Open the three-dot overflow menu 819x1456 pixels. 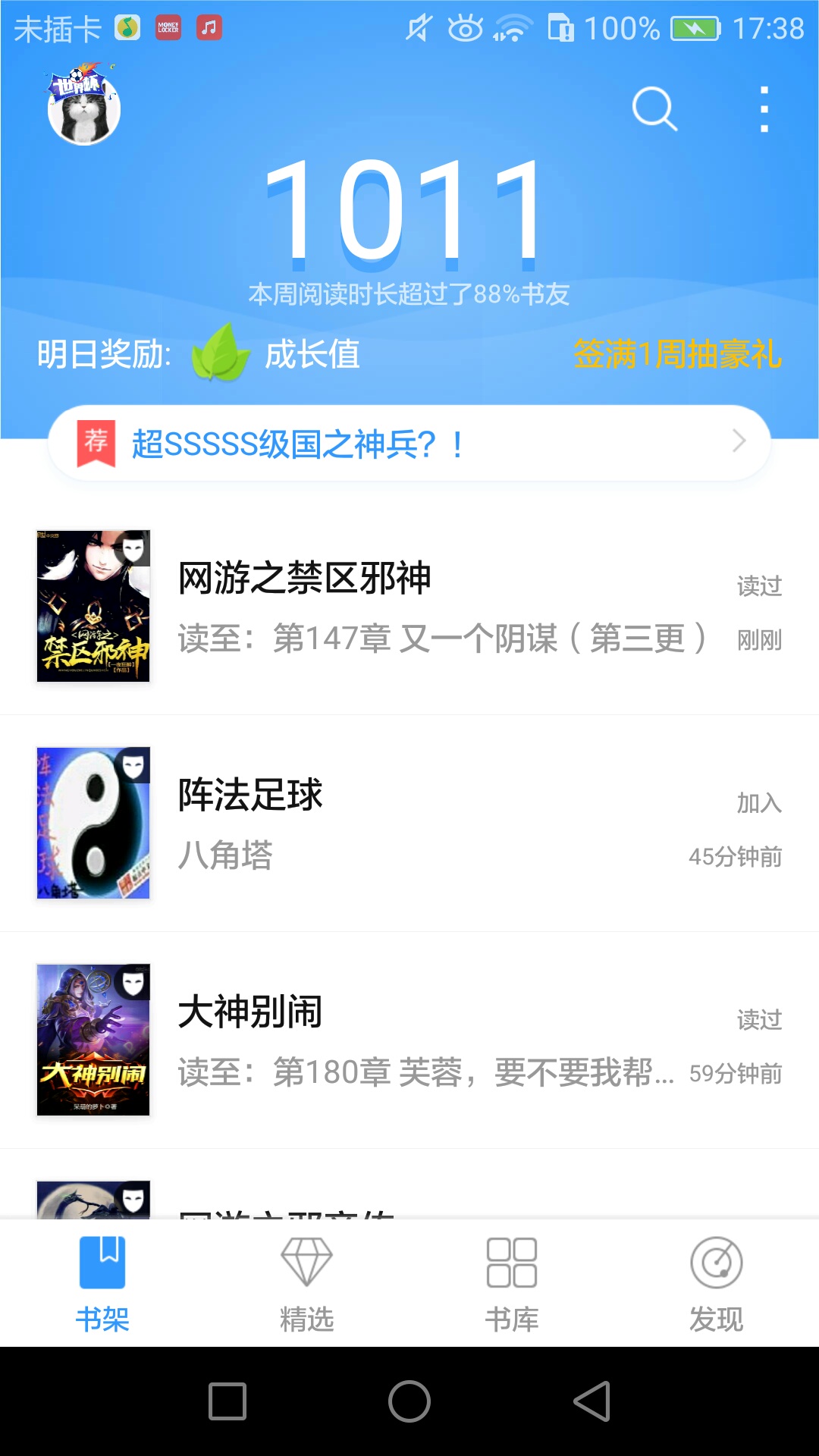pyautogui.click(x=764, y=109)
